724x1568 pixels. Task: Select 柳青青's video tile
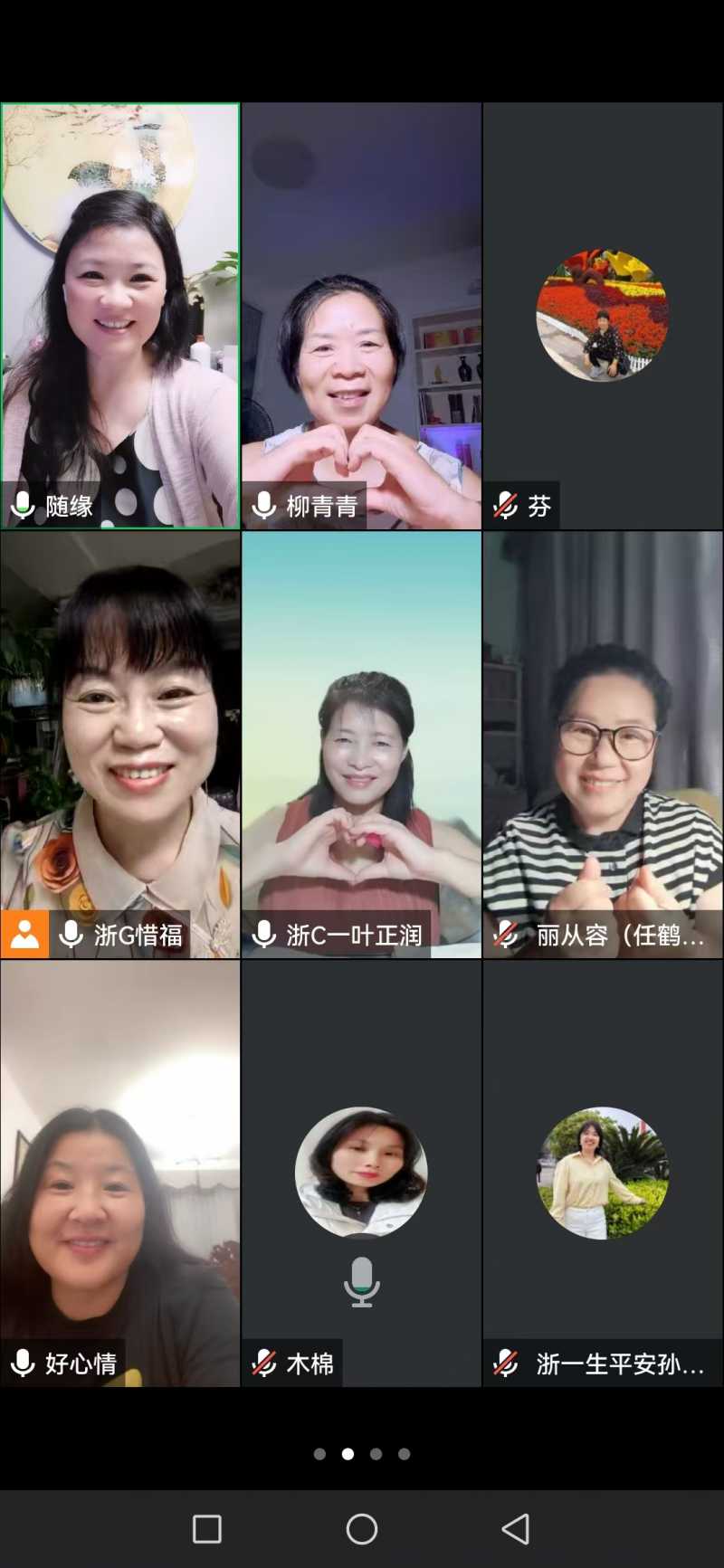361,316
